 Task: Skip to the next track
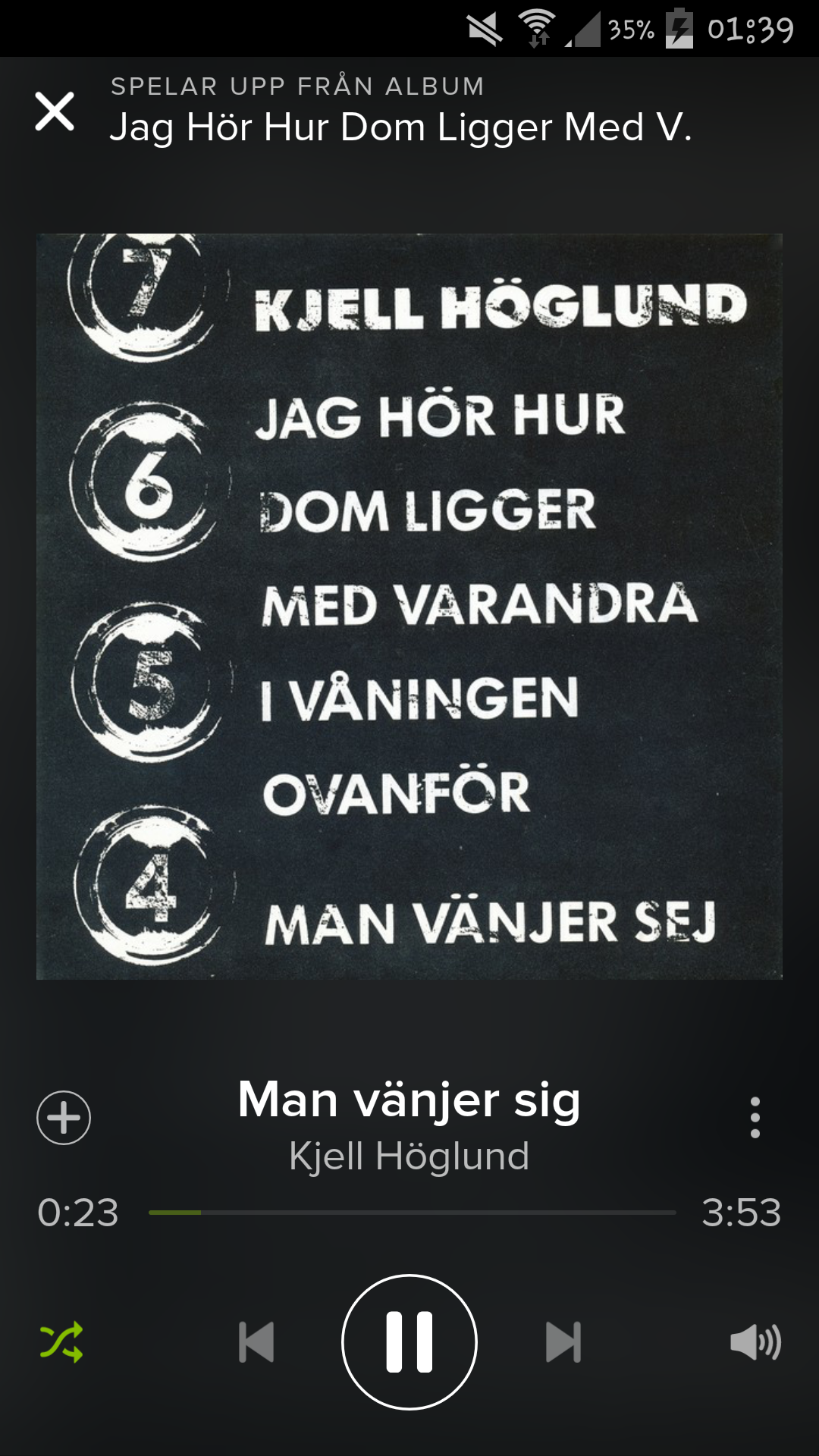pos(563,1341)
